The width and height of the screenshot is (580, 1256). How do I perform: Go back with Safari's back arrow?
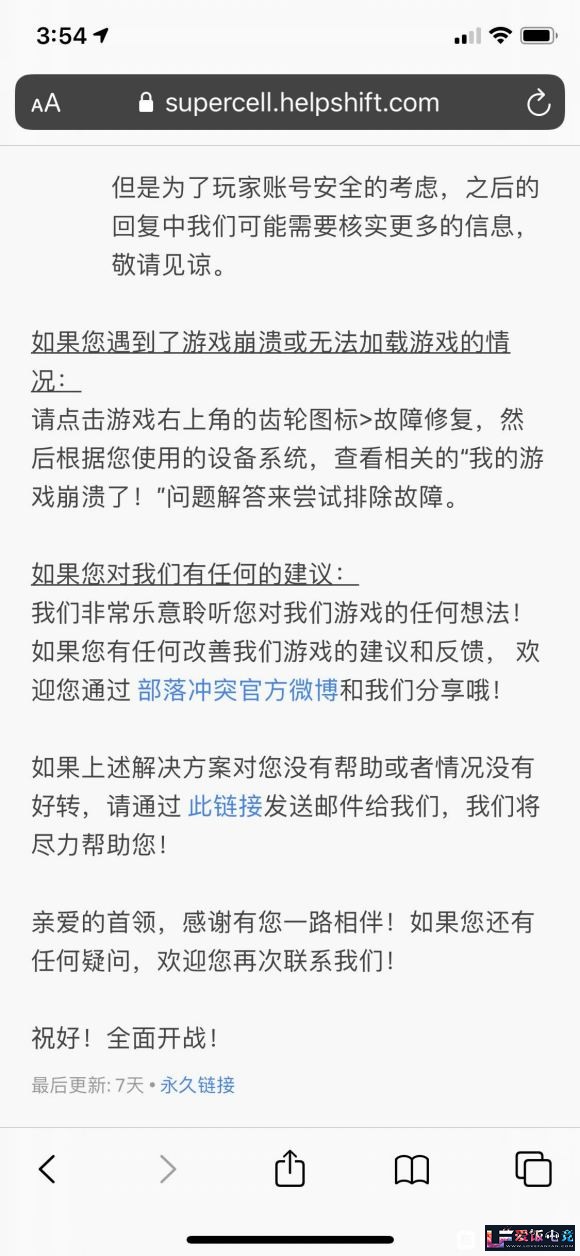(47, 1168)
